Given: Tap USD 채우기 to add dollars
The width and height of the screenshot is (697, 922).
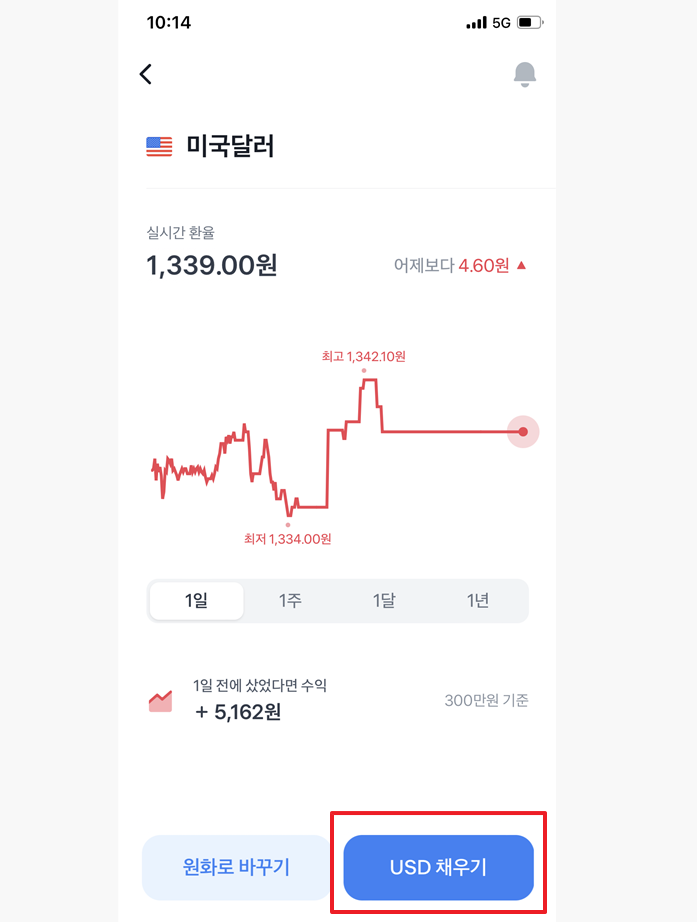Looking at the screenshot, I should tap(439, 867).
